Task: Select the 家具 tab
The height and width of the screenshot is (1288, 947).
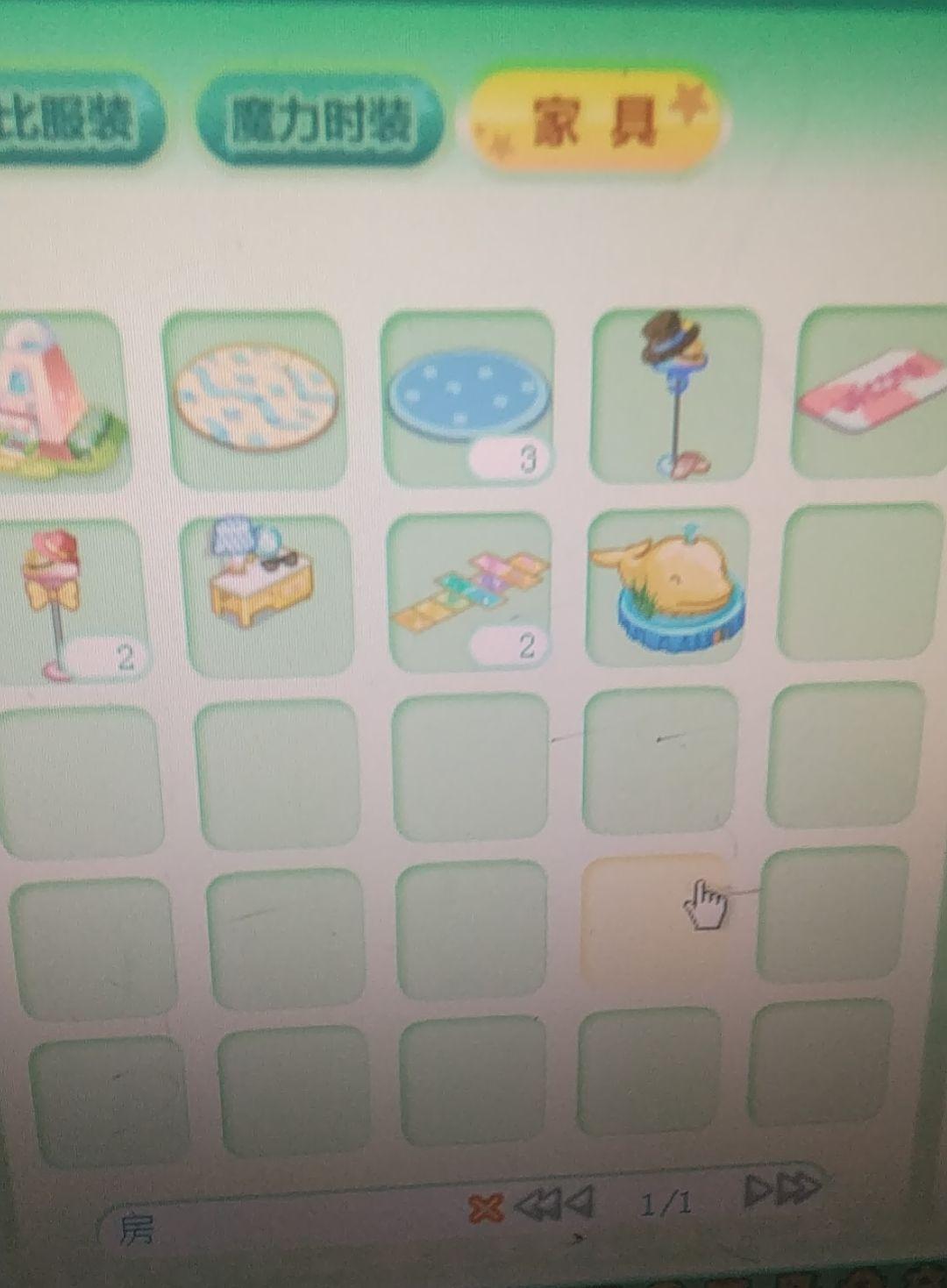Action: point(595,120)
